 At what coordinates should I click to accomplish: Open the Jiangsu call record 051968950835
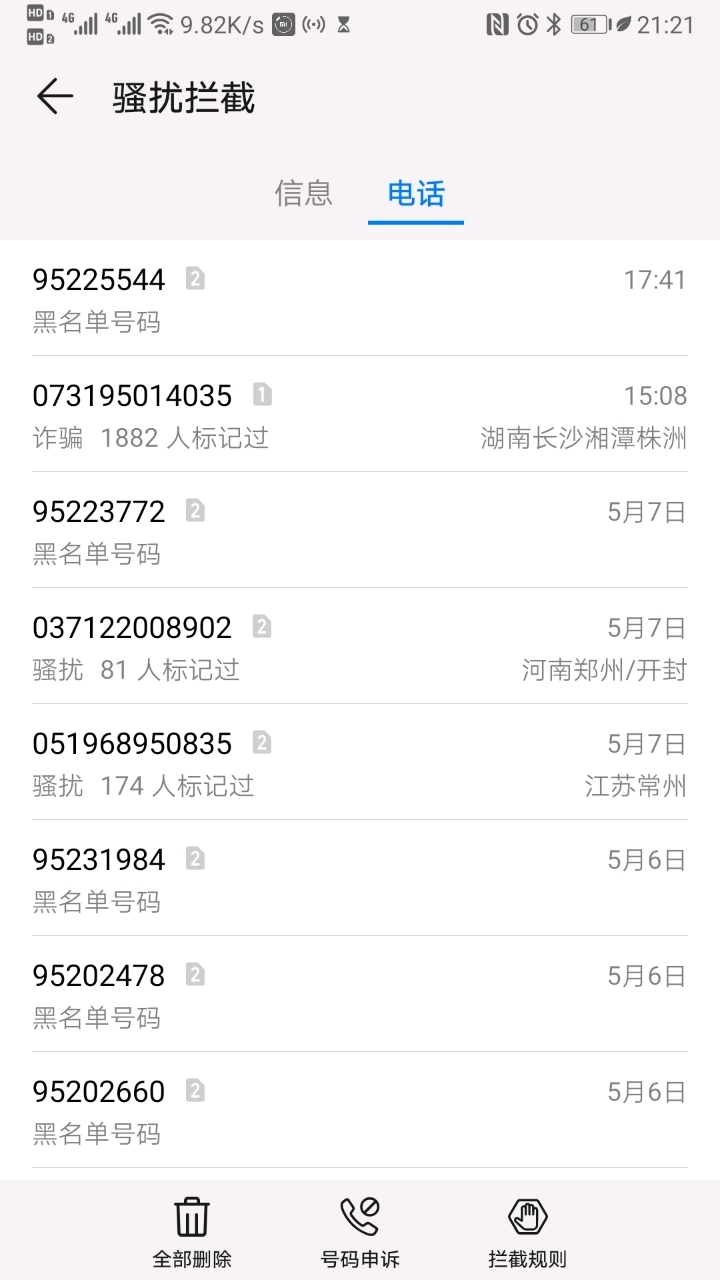coord(359,763)
